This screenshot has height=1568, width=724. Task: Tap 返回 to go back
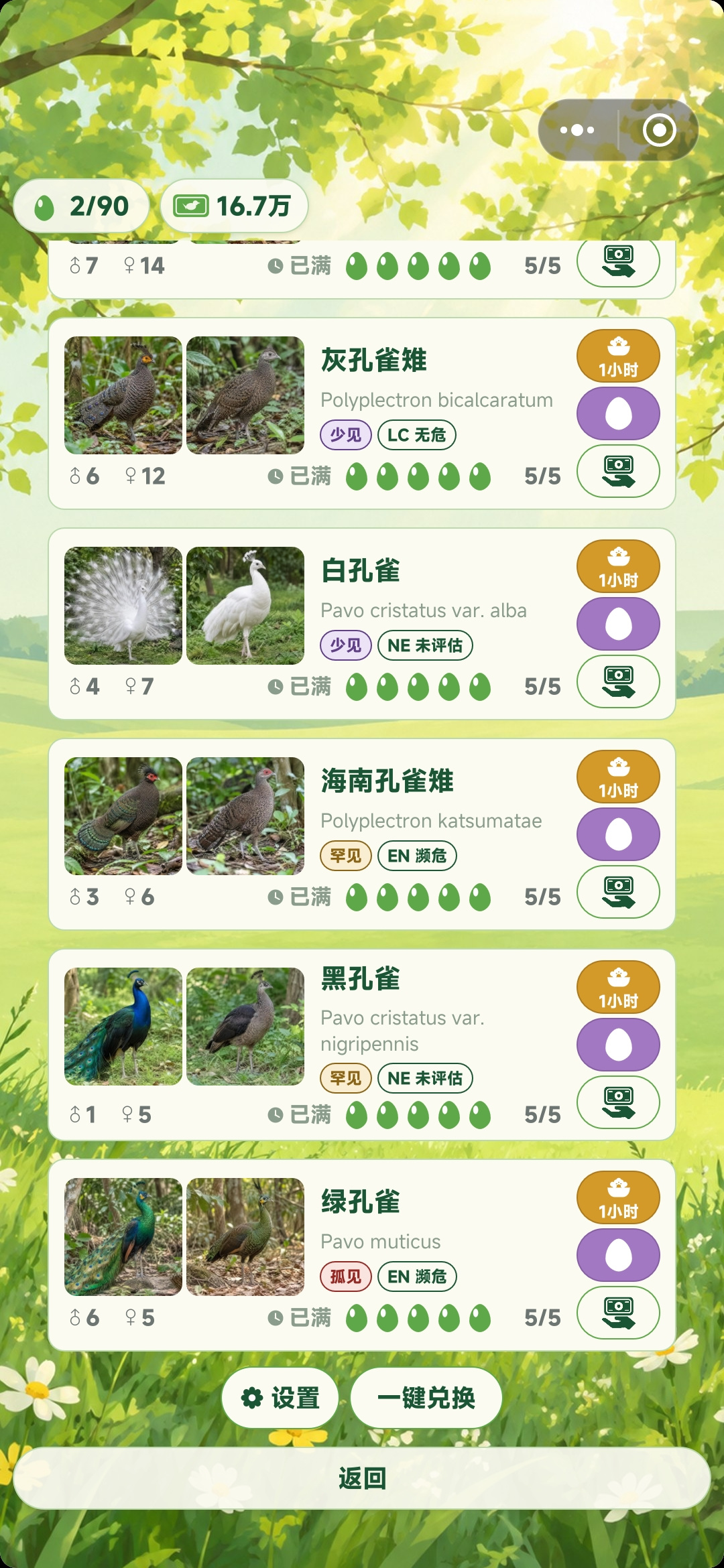(x=362, y=1478)
